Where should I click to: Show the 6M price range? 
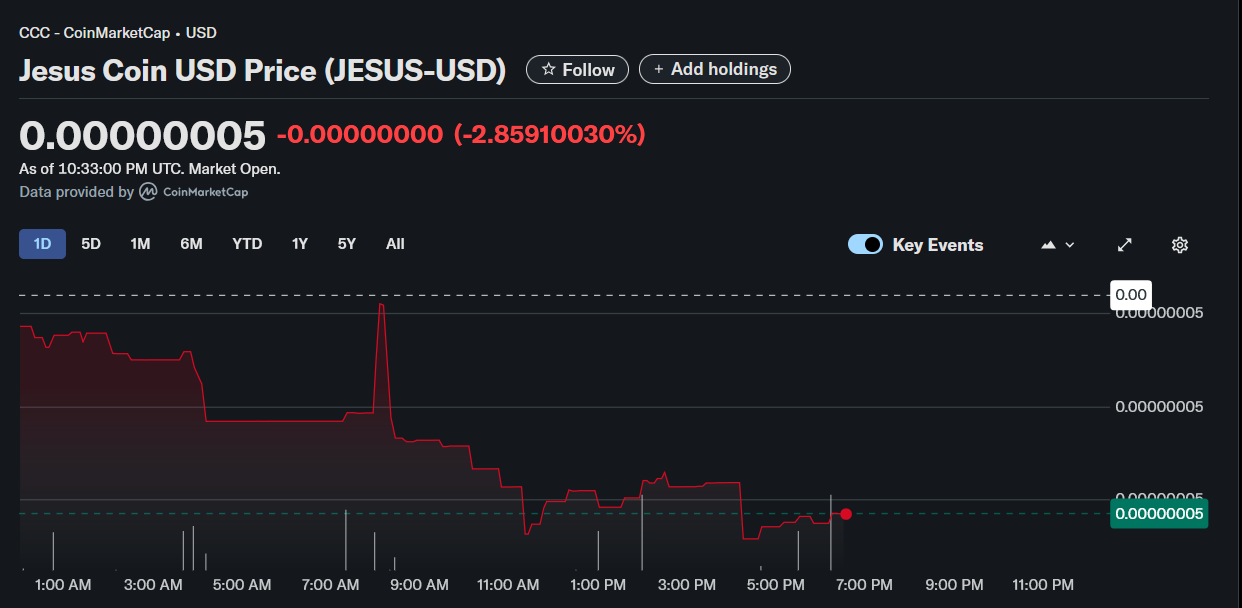tap(191, 244)
